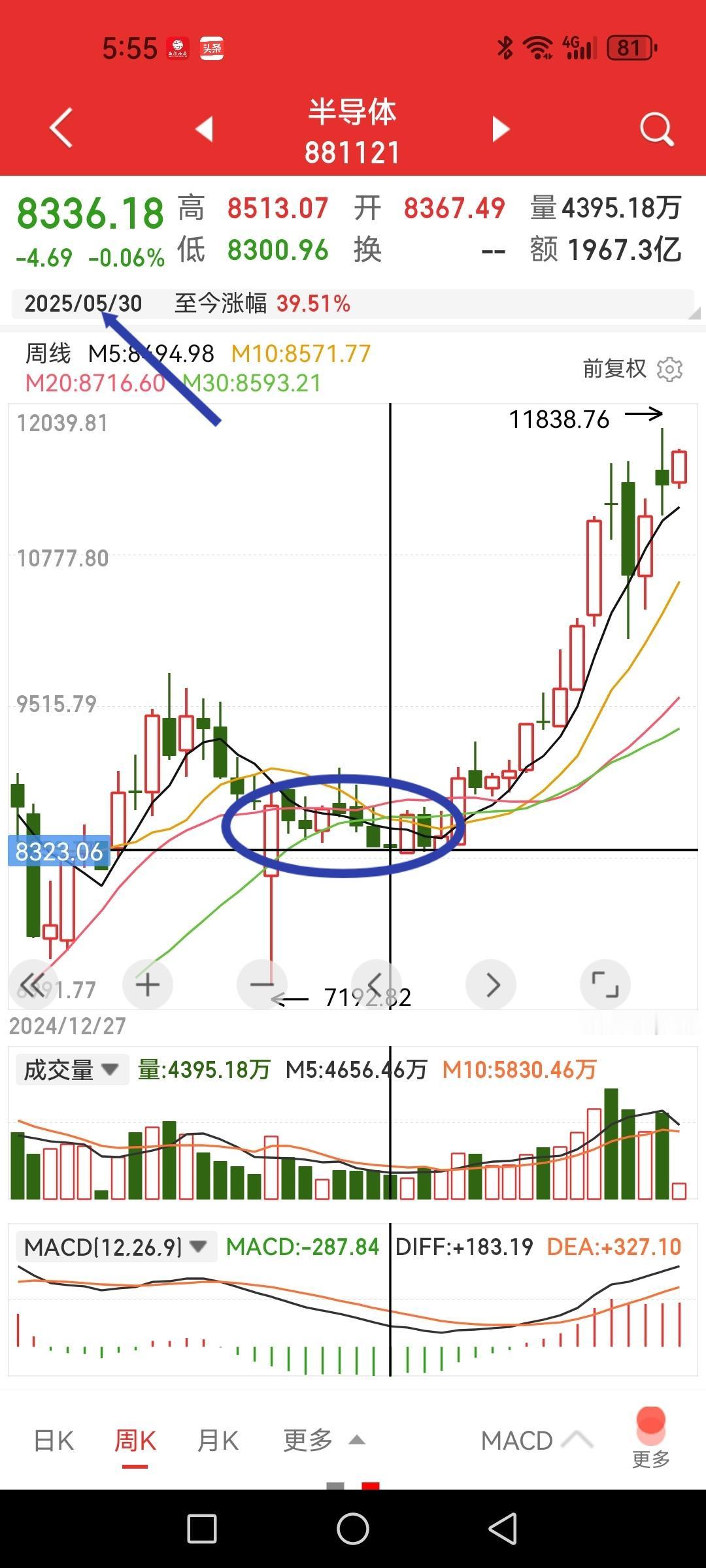Move crosshair one candle left
706x1568 pixels.
376,984
